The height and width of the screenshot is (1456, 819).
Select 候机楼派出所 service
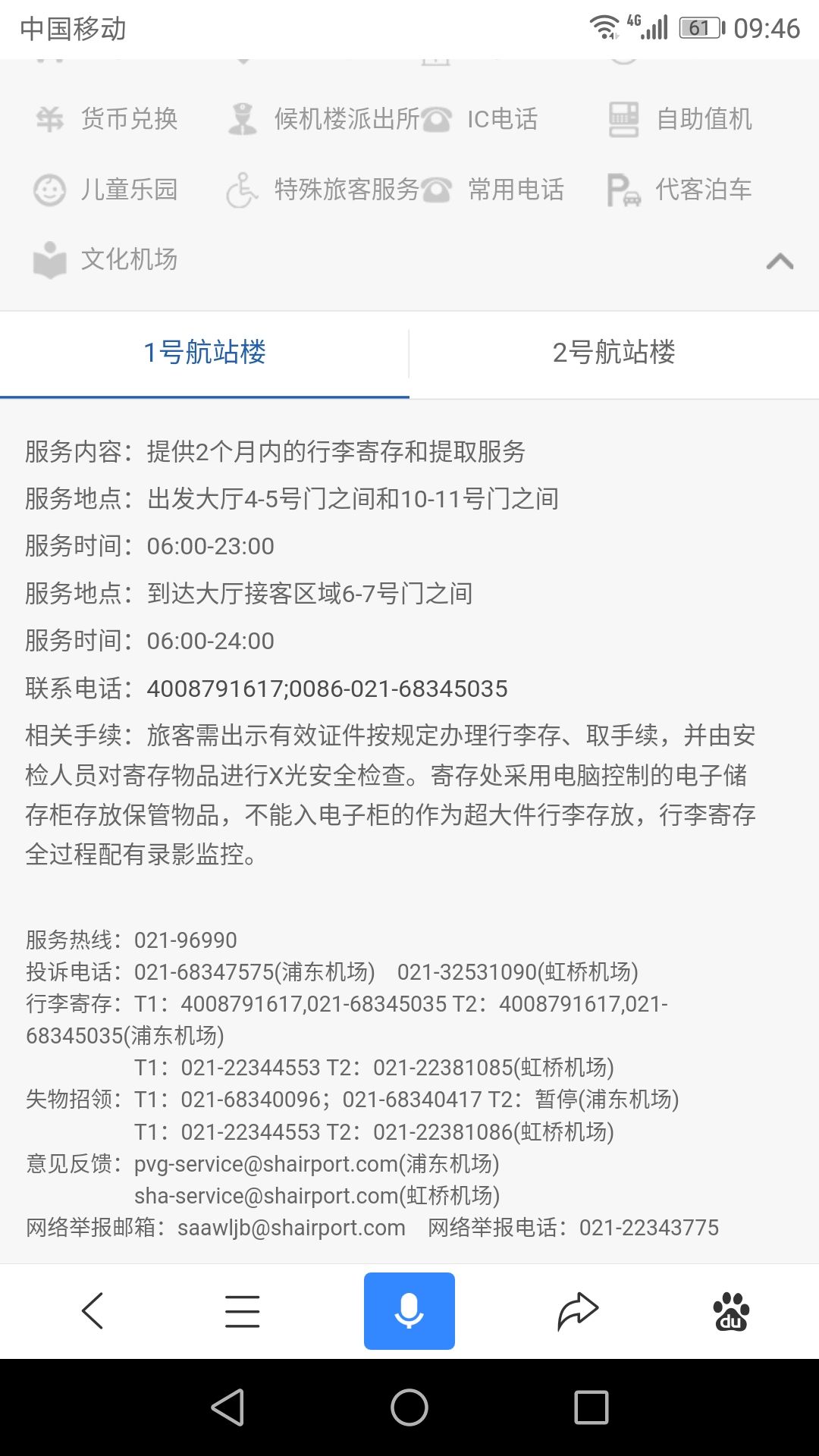click(x=323, y=119)
